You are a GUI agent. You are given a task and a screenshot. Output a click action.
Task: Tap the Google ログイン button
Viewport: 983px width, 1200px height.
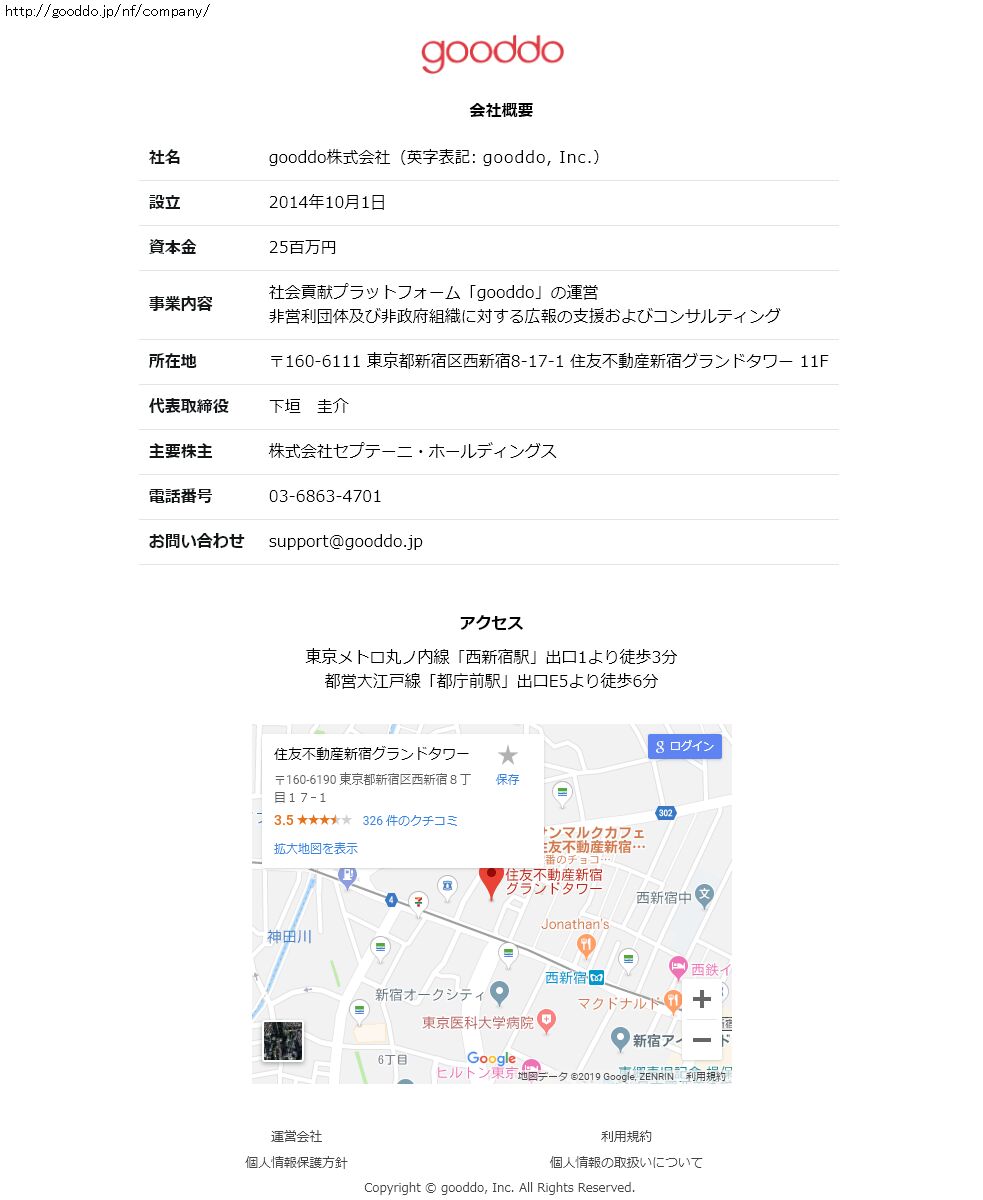684,746
